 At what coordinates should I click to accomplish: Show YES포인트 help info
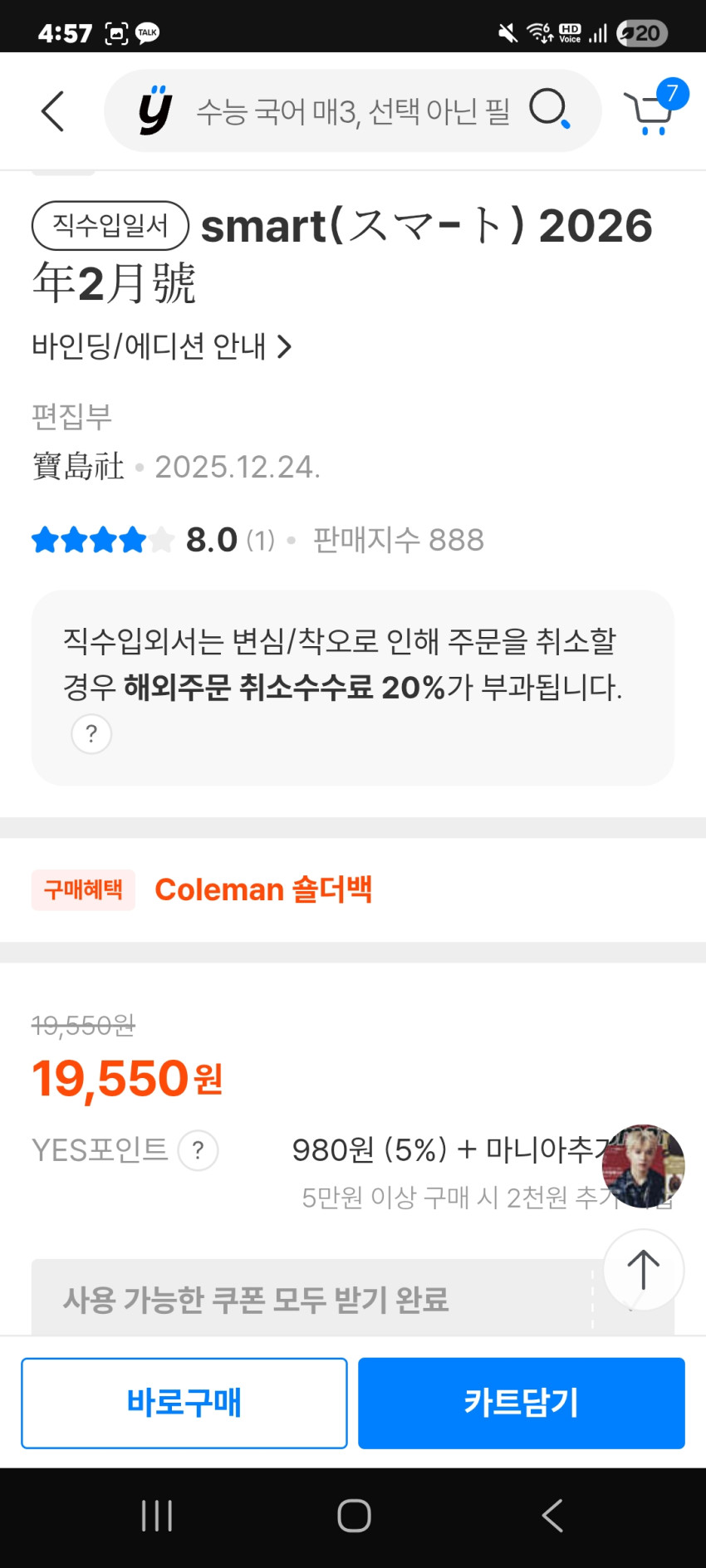tap(199, 1150)
